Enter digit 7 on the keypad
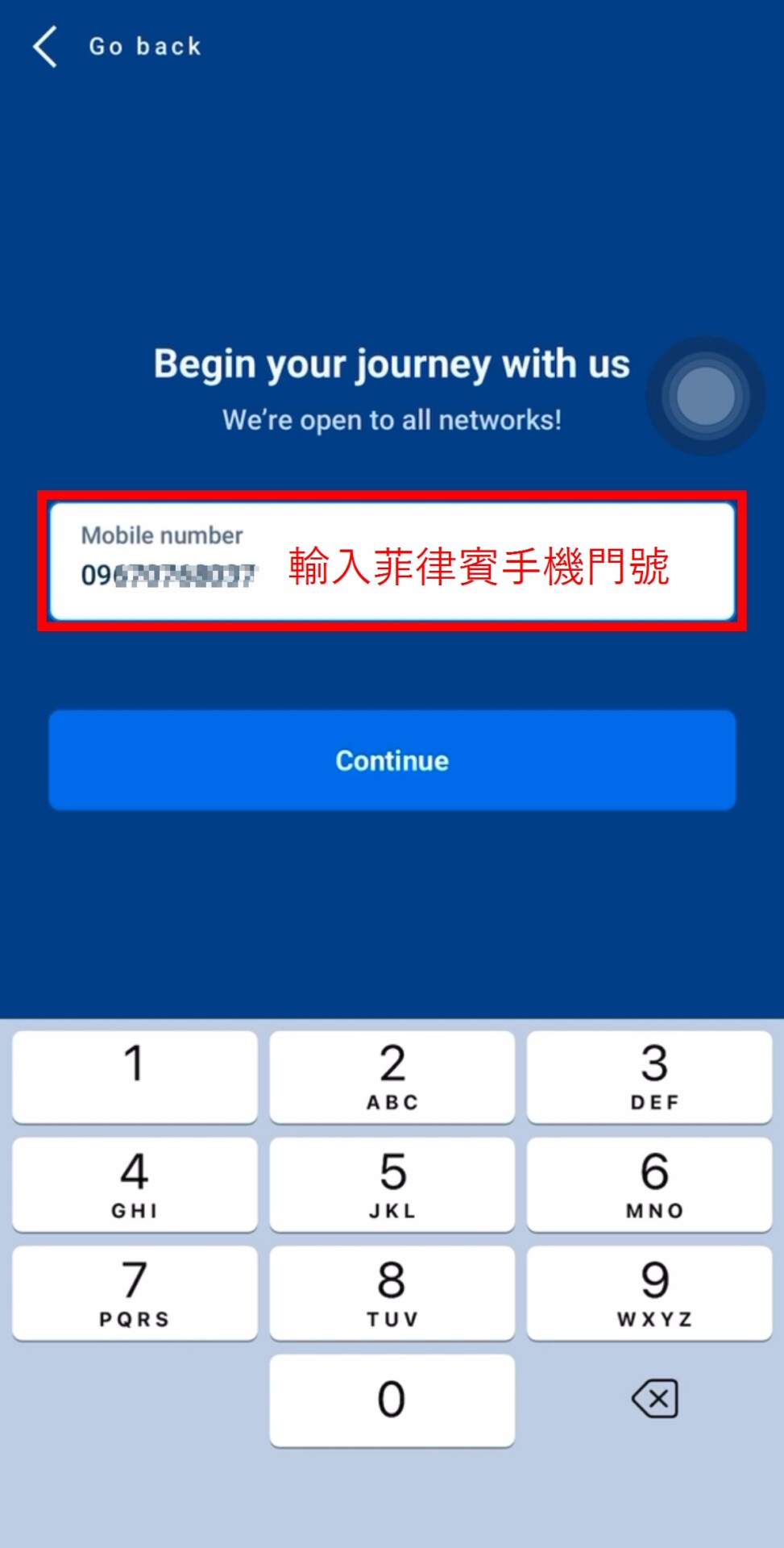 coord(135,1293)
